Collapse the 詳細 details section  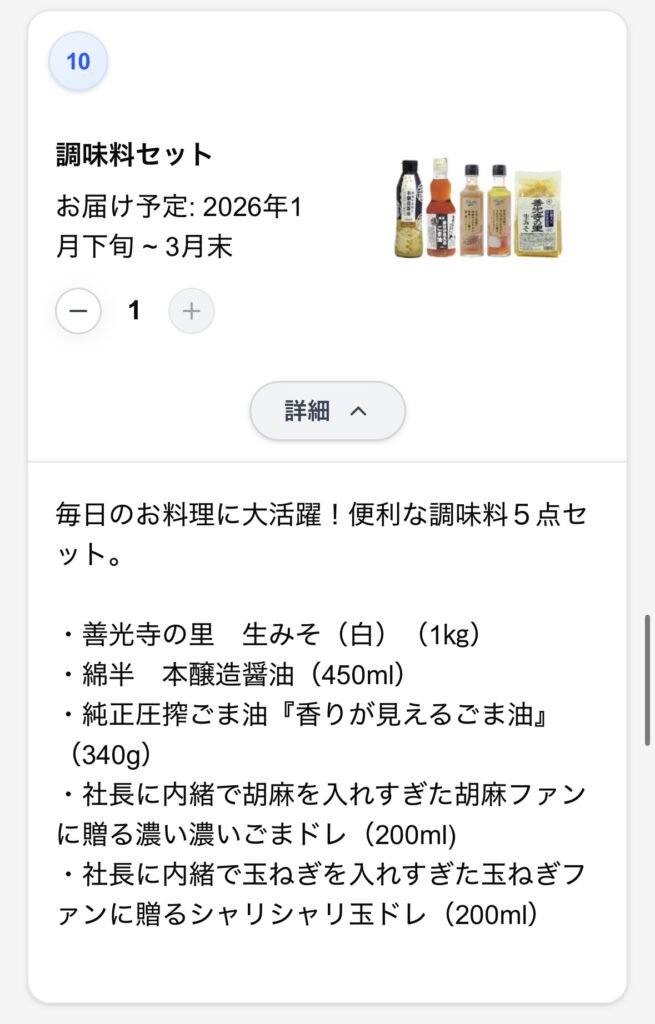pos(327,411)
